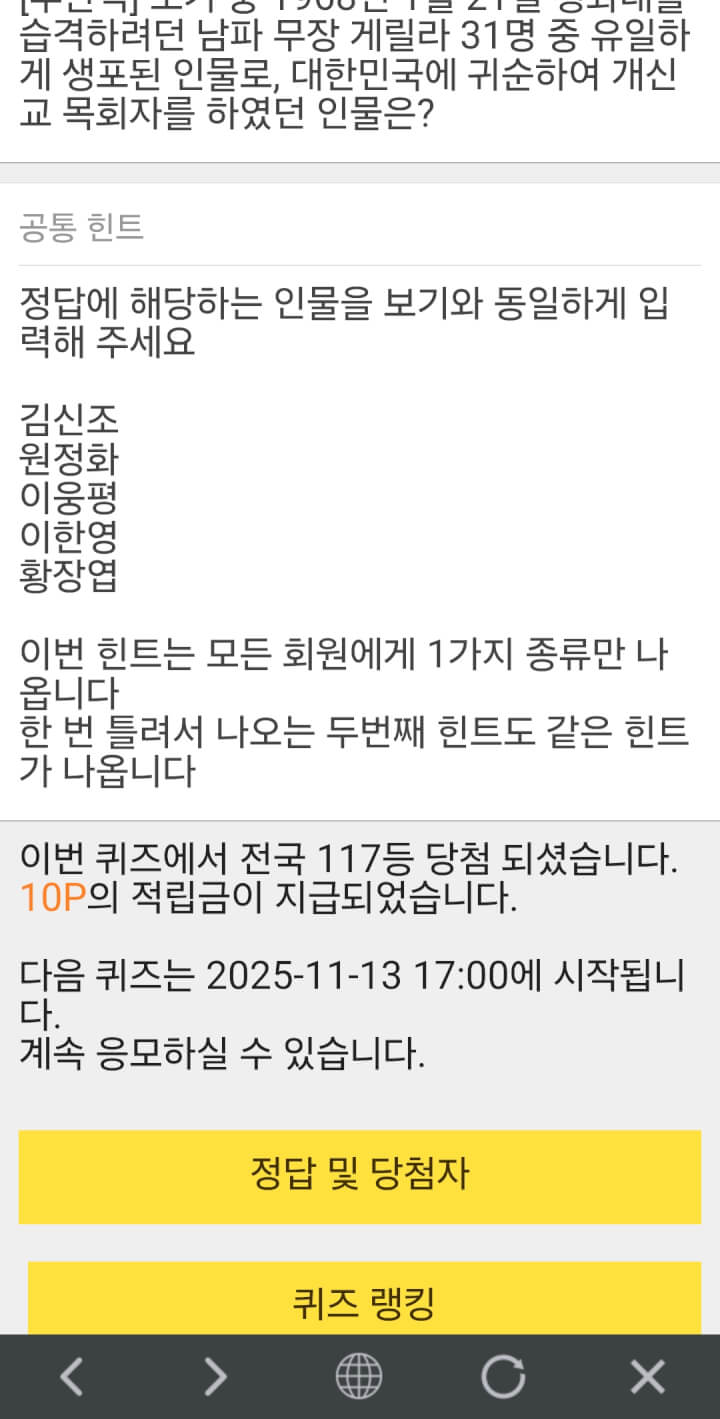The height and width of the screenshot is (1419, 720).
Task: Open the globe browser icon
Action: coord(358,1377)
